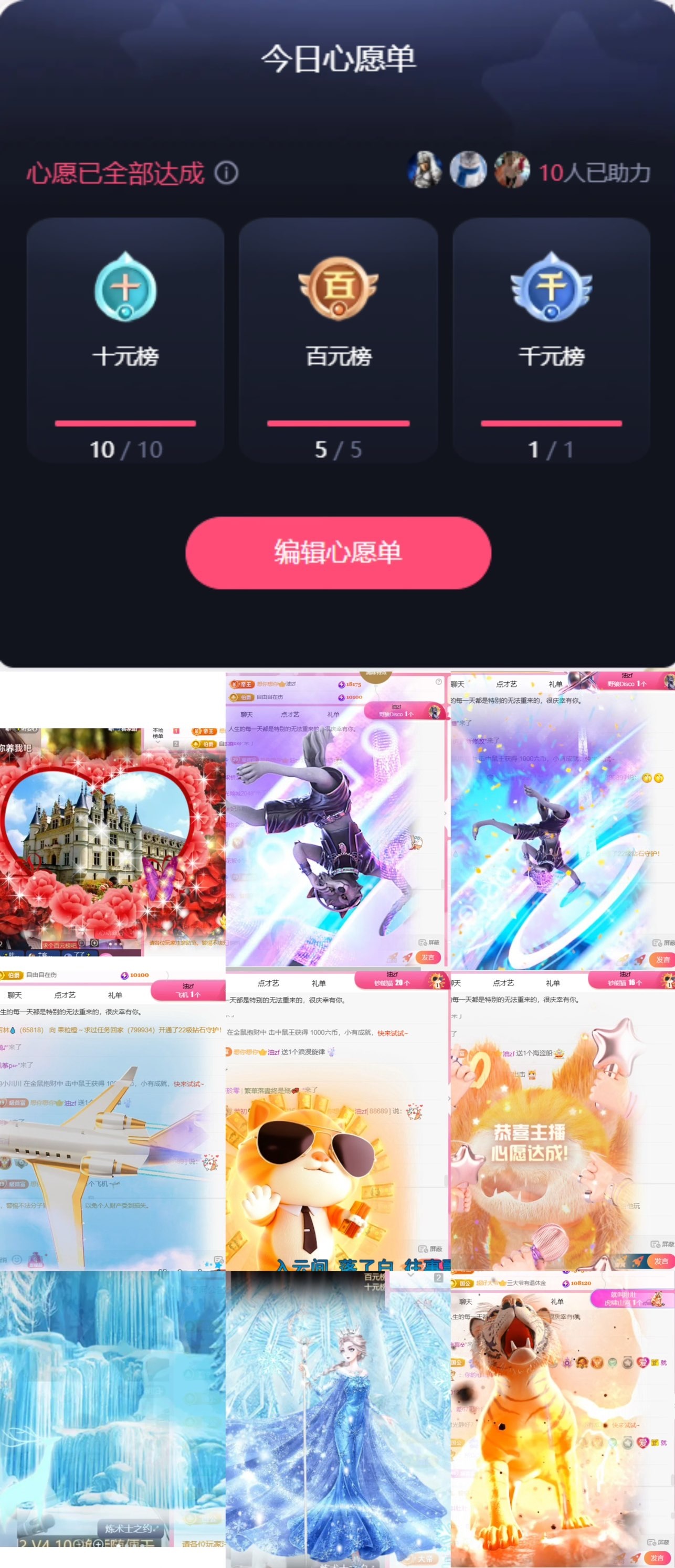
Task: Enable 屏蔽 in the airplane gift stream
Action: click(x=219, y=1260)
